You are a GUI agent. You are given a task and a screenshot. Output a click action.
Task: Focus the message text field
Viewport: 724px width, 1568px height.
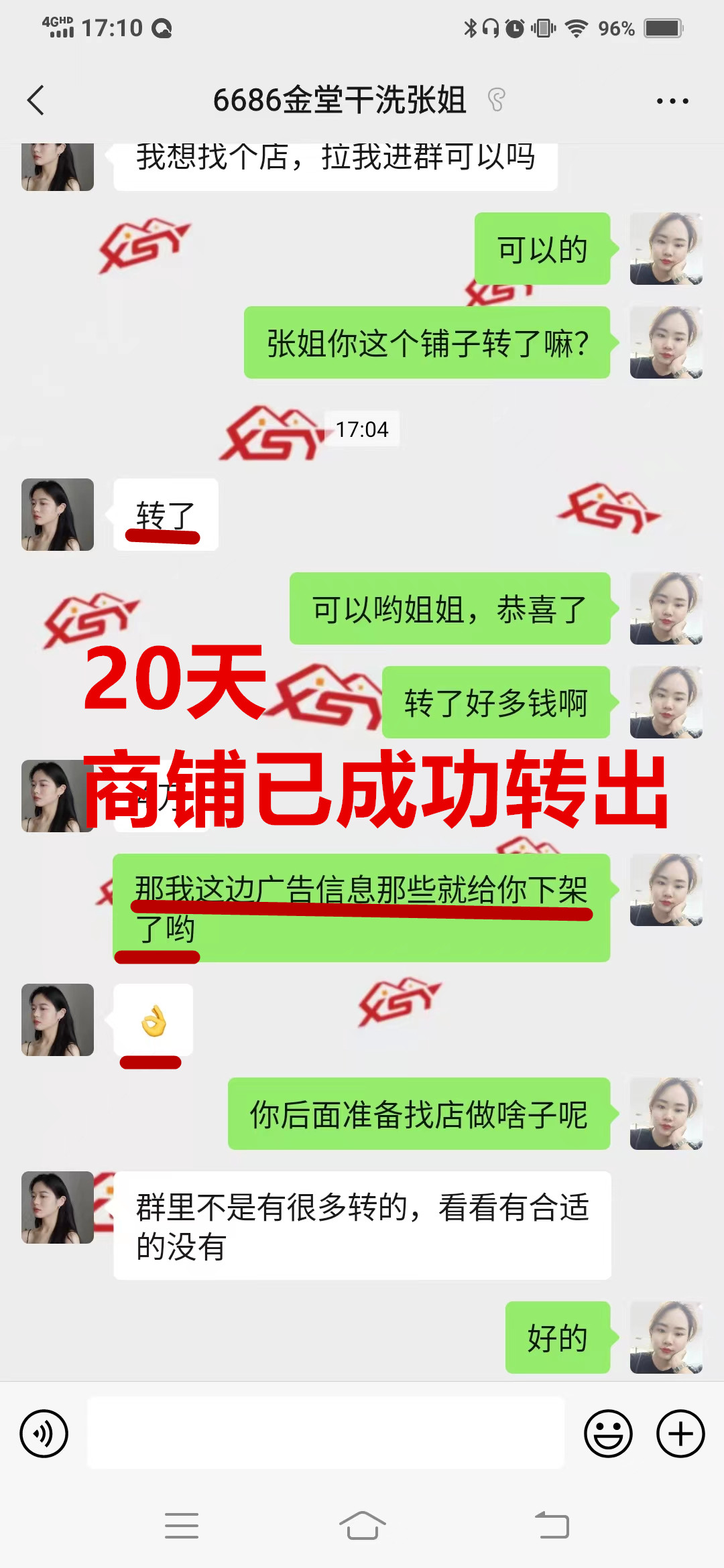[x=326, y=1433]
